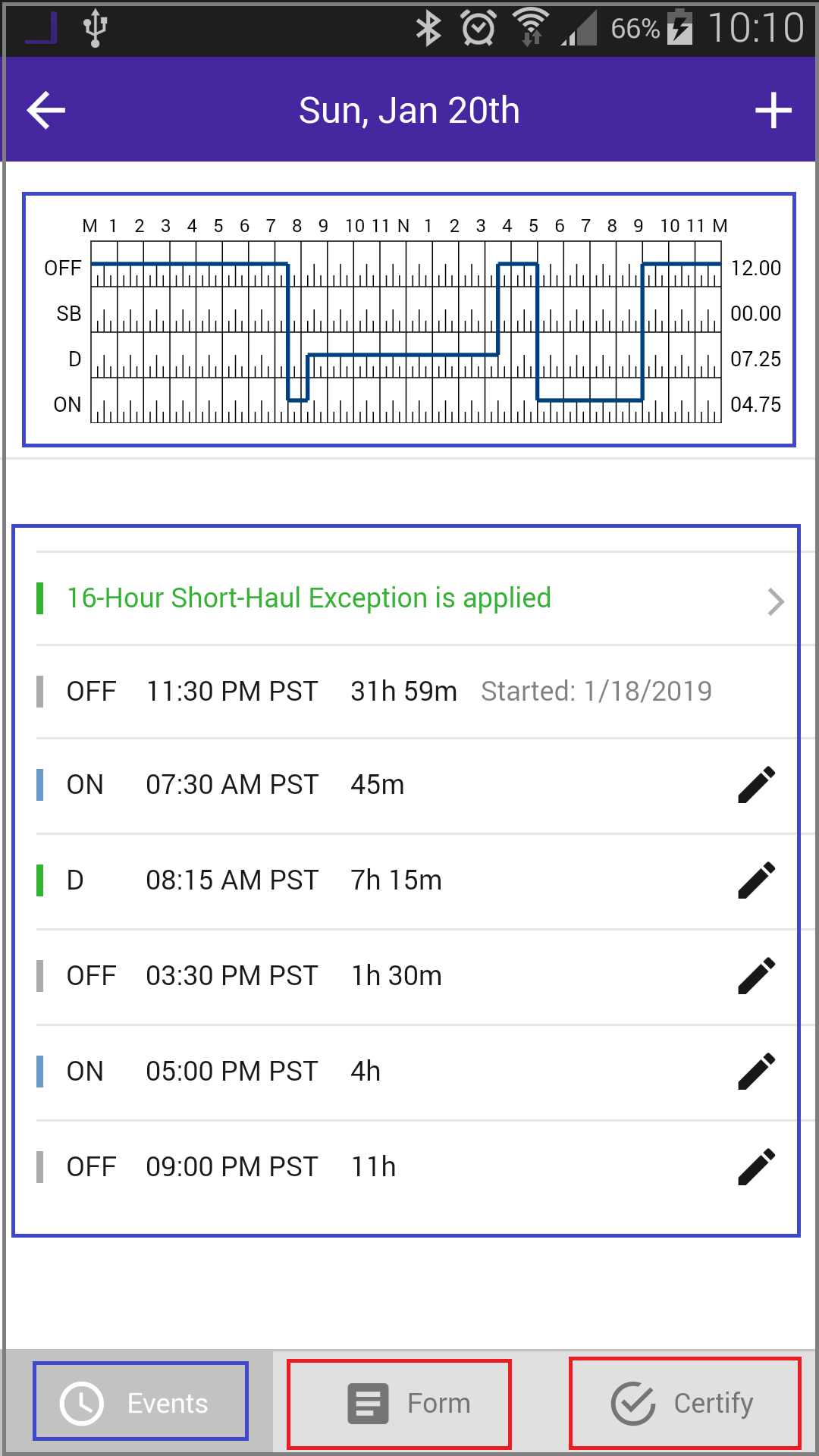Add a new event with the plus icon
The image size is (819, 1456).
(773, 111)
